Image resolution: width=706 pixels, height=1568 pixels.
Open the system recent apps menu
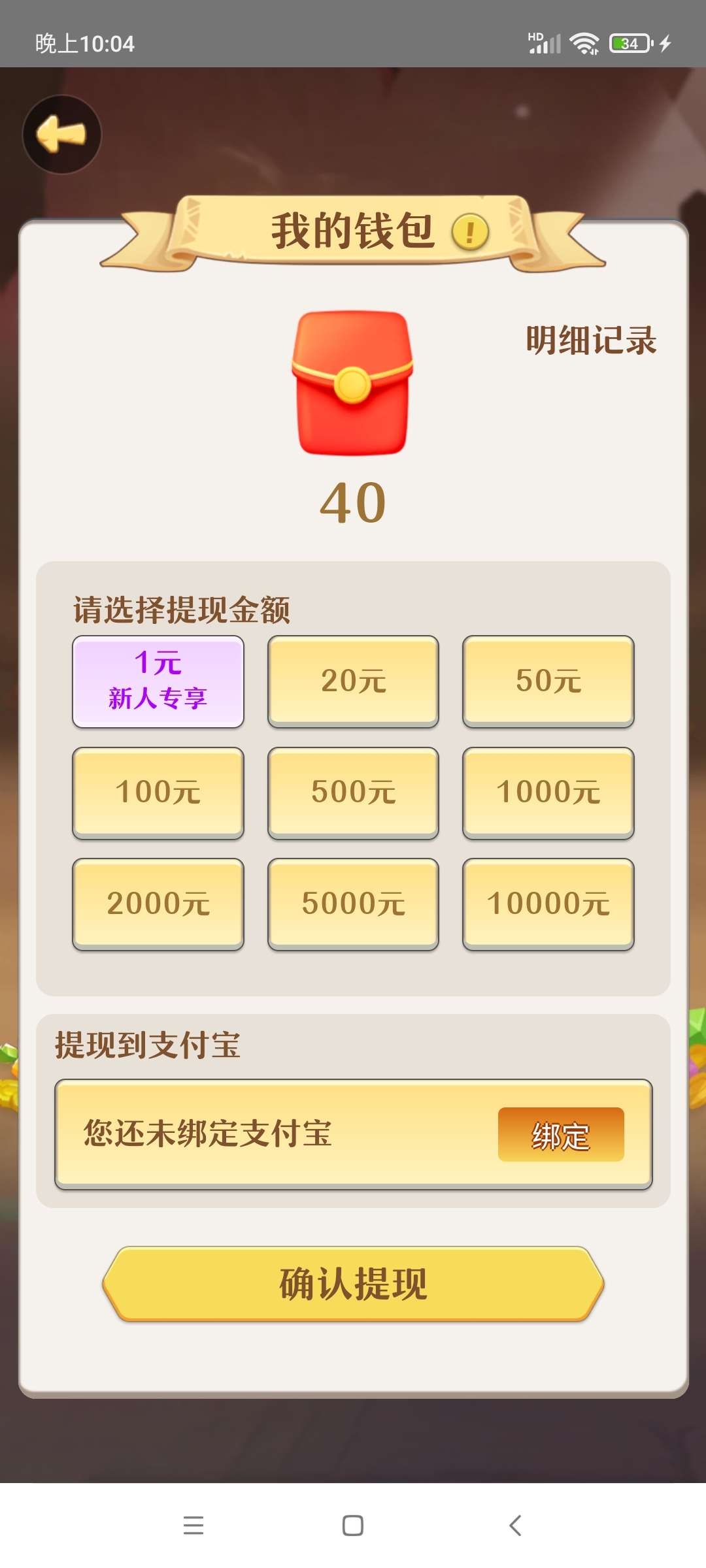(x=193, y=1526)
